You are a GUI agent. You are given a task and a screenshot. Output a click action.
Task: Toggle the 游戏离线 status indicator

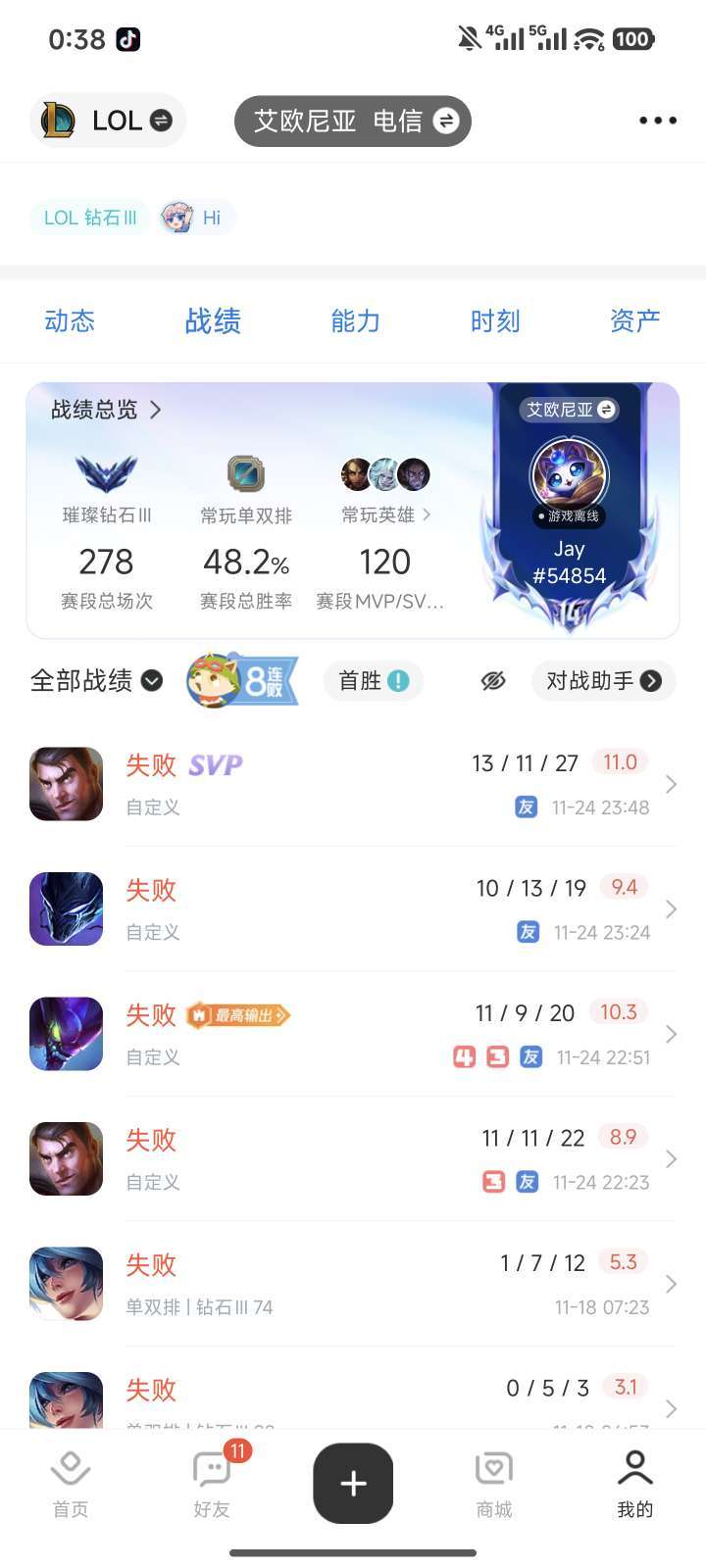[x=568, y=518]
